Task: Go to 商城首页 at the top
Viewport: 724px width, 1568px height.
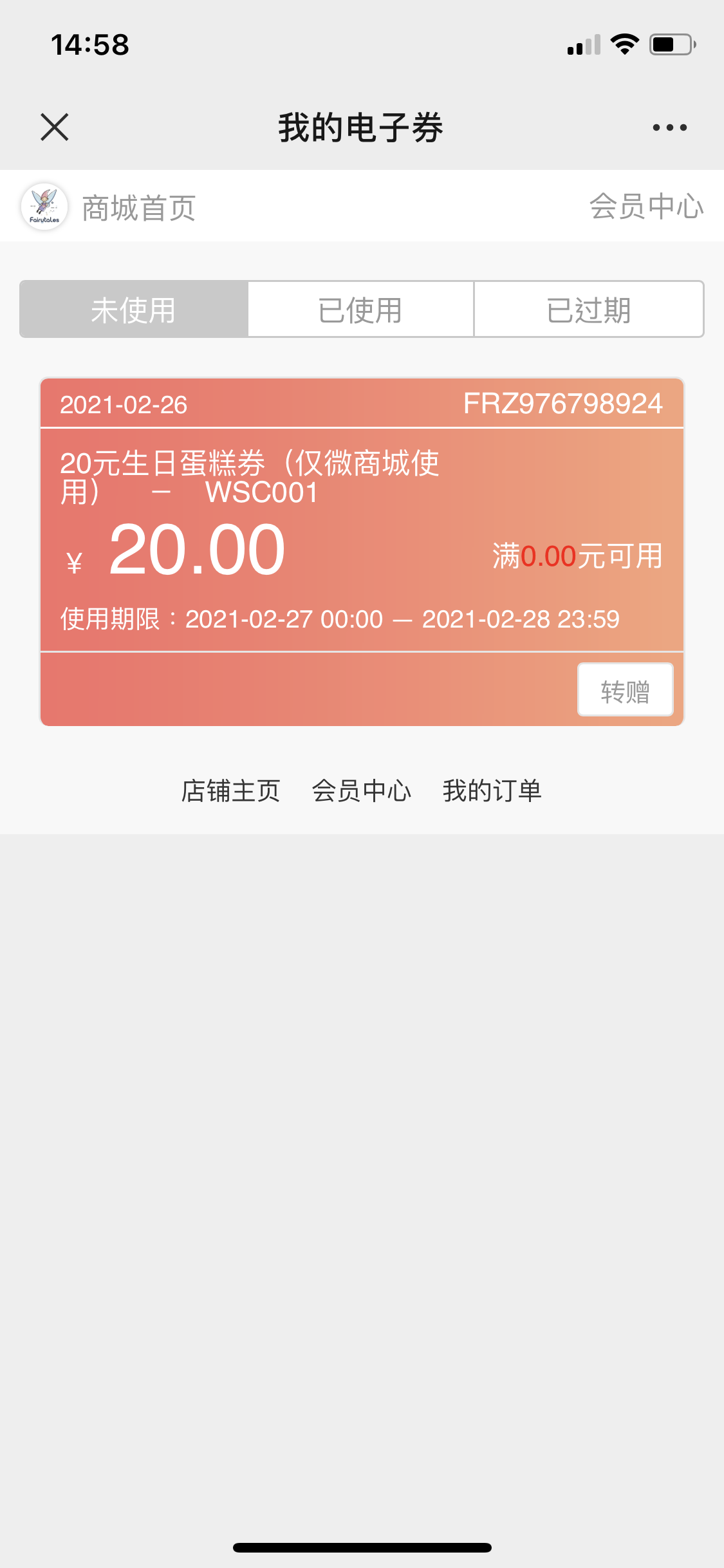Action: pos(138,208)
